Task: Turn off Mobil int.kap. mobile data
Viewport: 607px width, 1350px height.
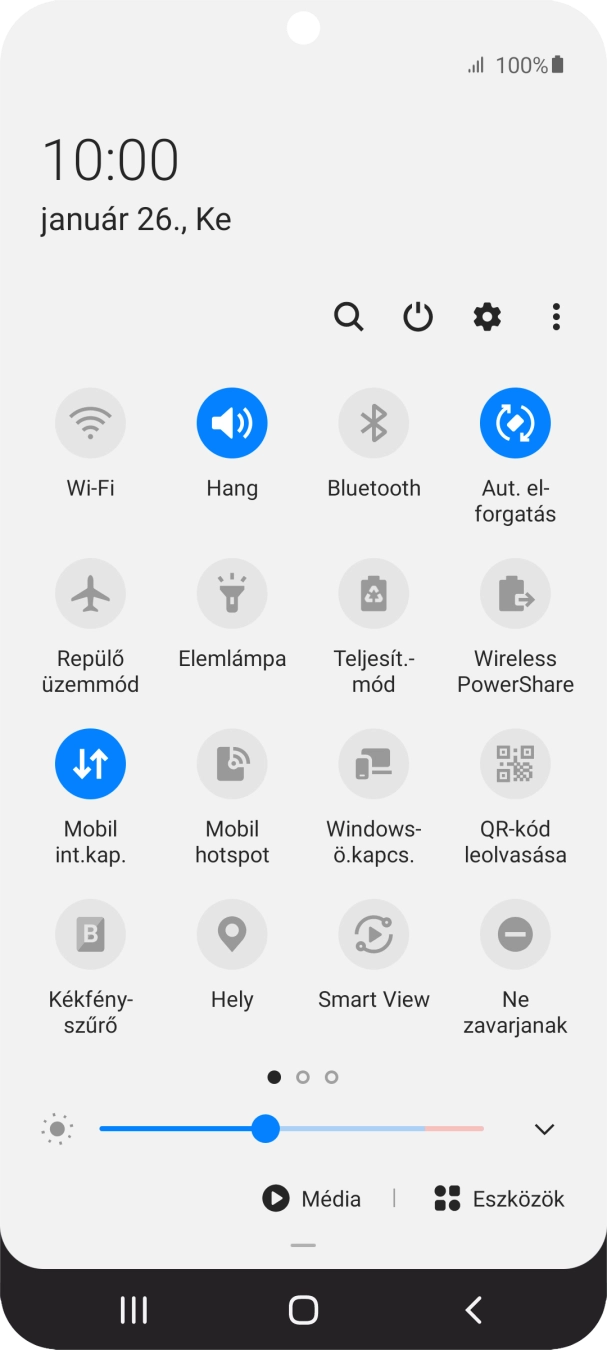Action: click(90, 764)
